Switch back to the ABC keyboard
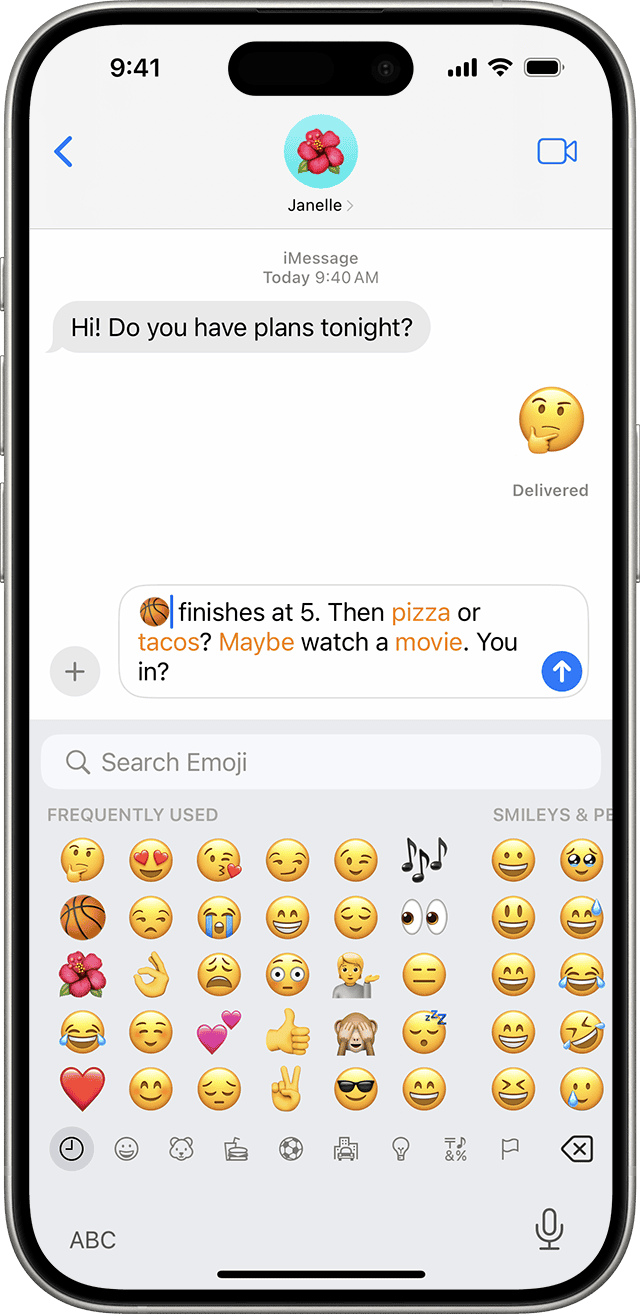 [x=93, y=1240]
